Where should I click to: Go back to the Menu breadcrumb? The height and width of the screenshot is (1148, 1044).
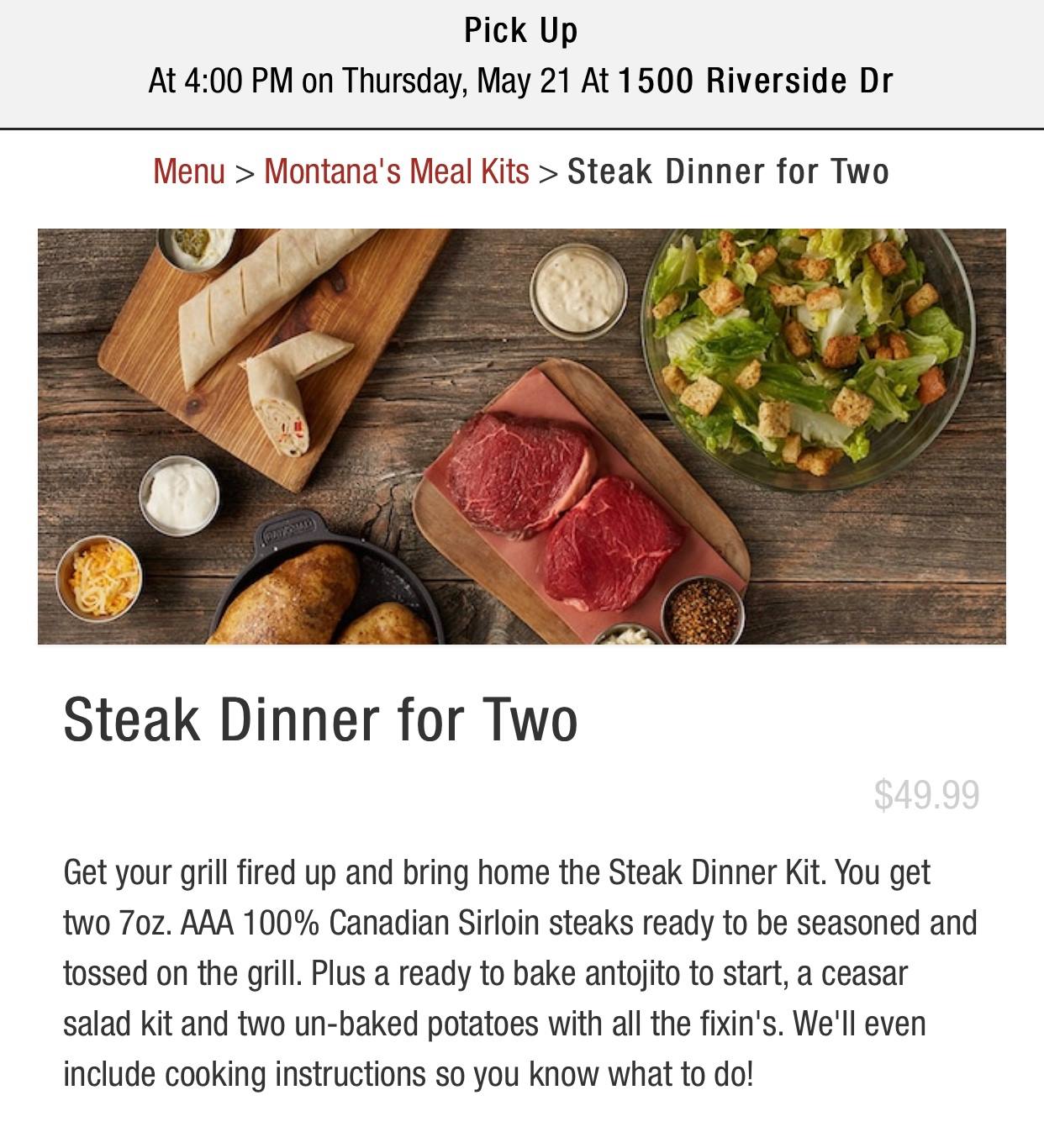tap(189, 171)
